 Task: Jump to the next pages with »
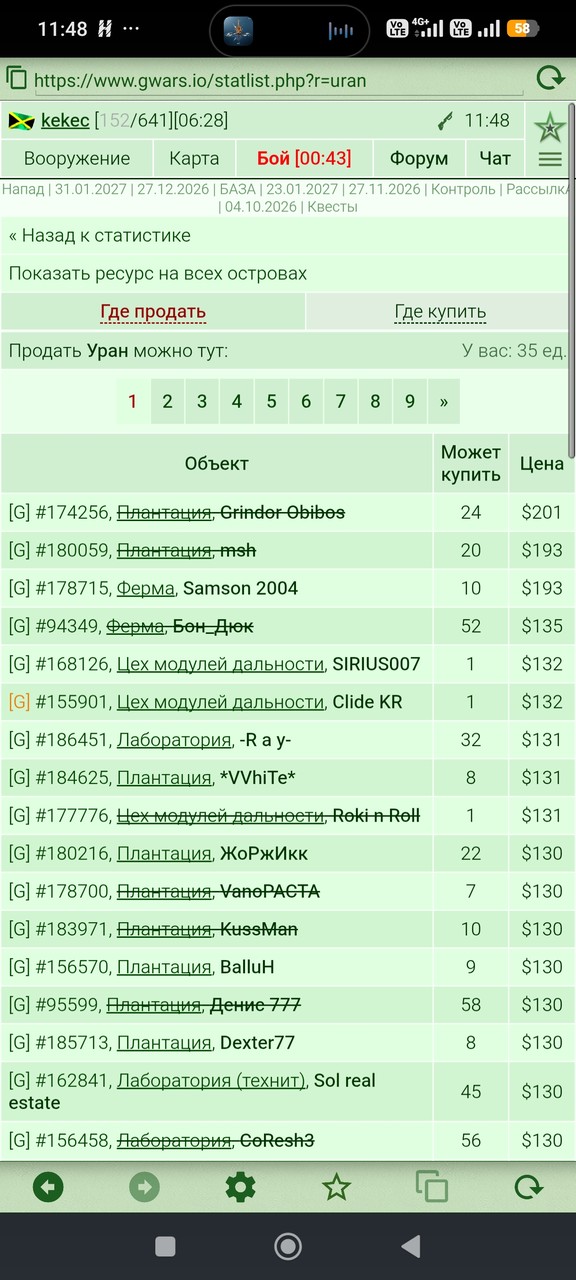click(443, 401)
